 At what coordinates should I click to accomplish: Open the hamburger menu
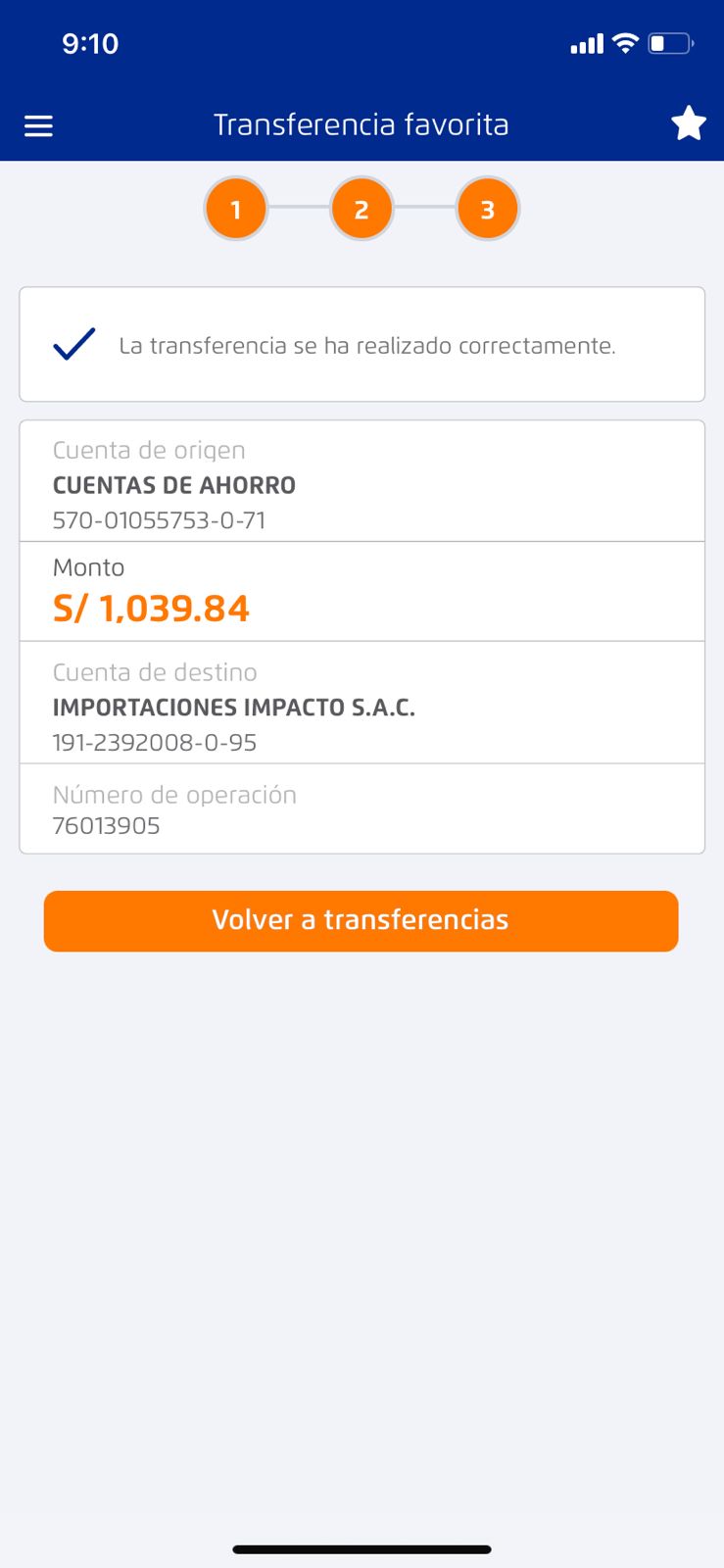(38, 125)
